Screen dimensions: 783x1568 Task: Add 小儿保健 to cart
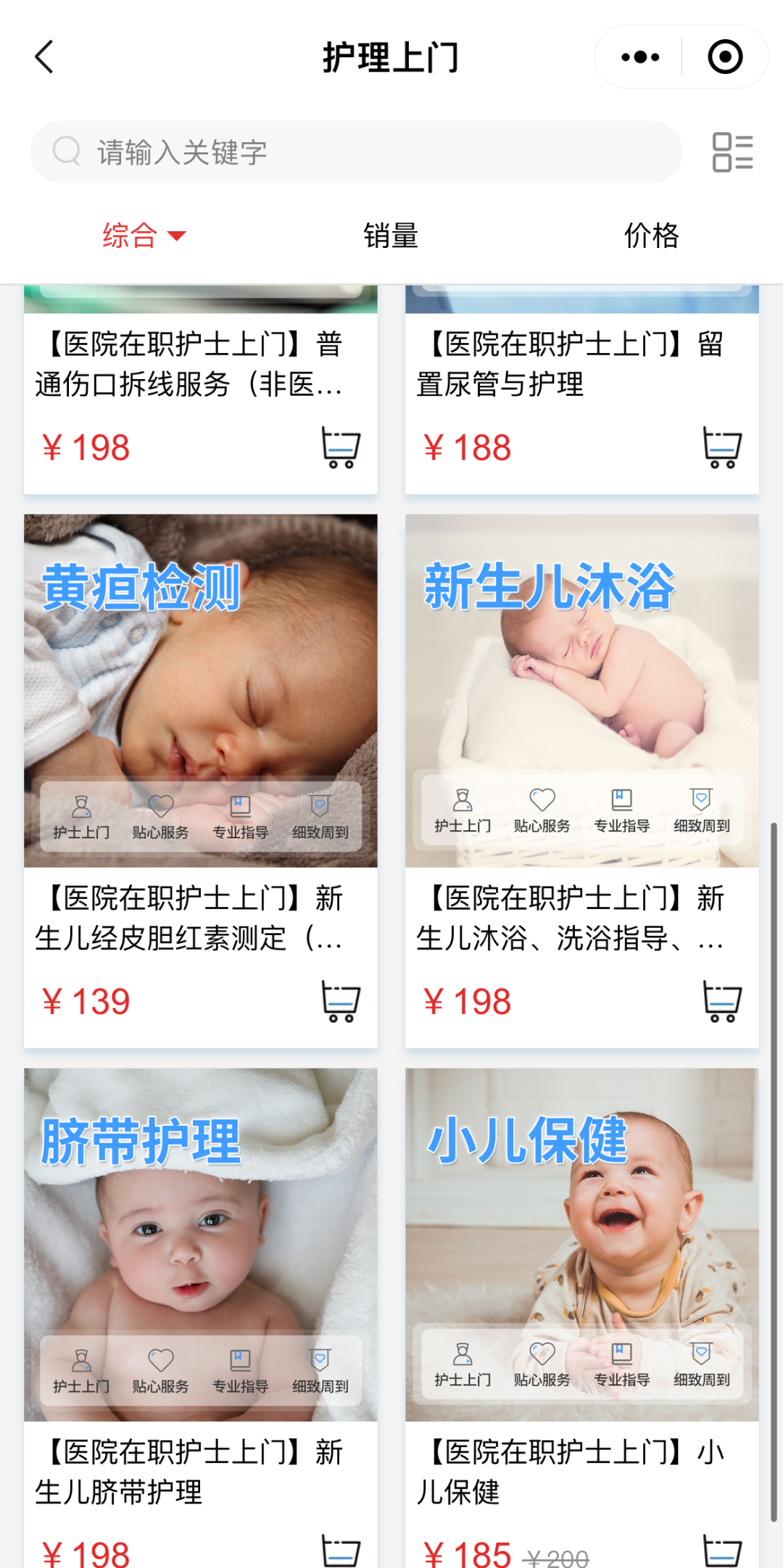click(x=722, y=1551)
